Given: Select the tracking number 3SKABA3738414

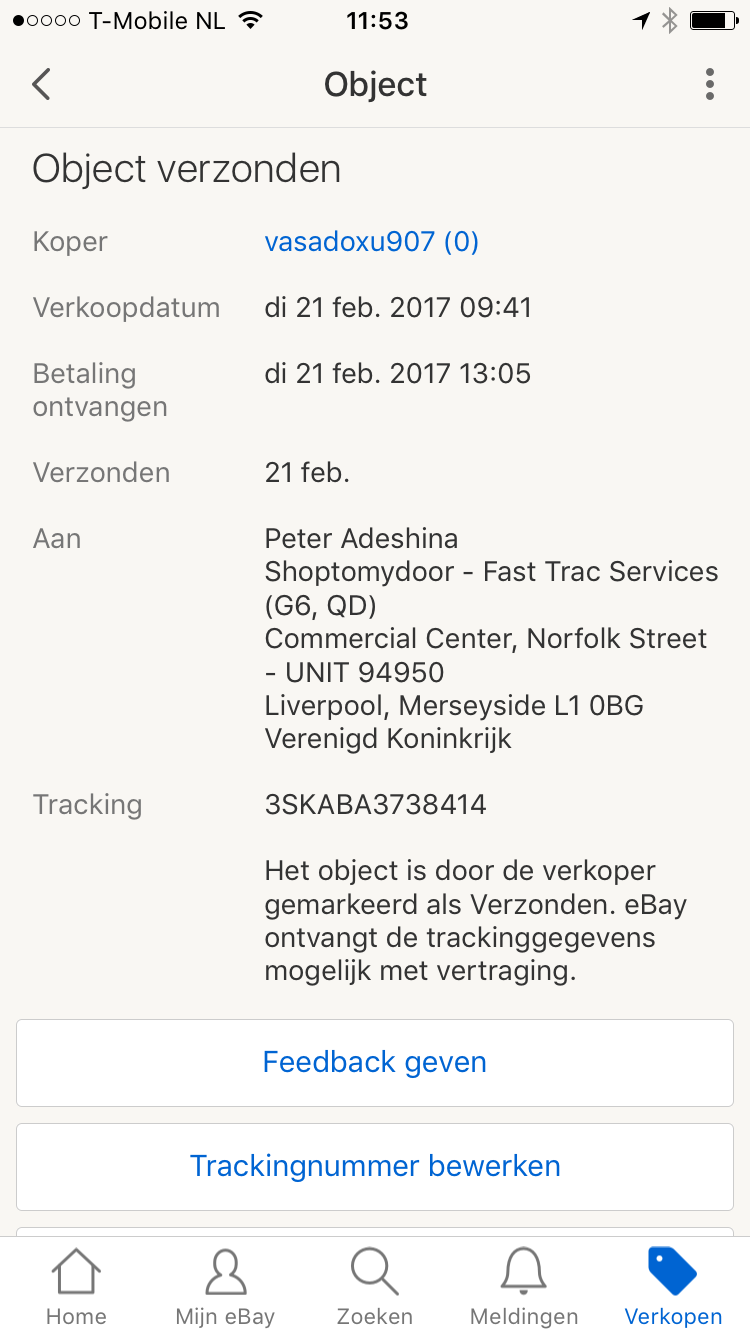Looking at the screenshot, I should click(376, 803).
